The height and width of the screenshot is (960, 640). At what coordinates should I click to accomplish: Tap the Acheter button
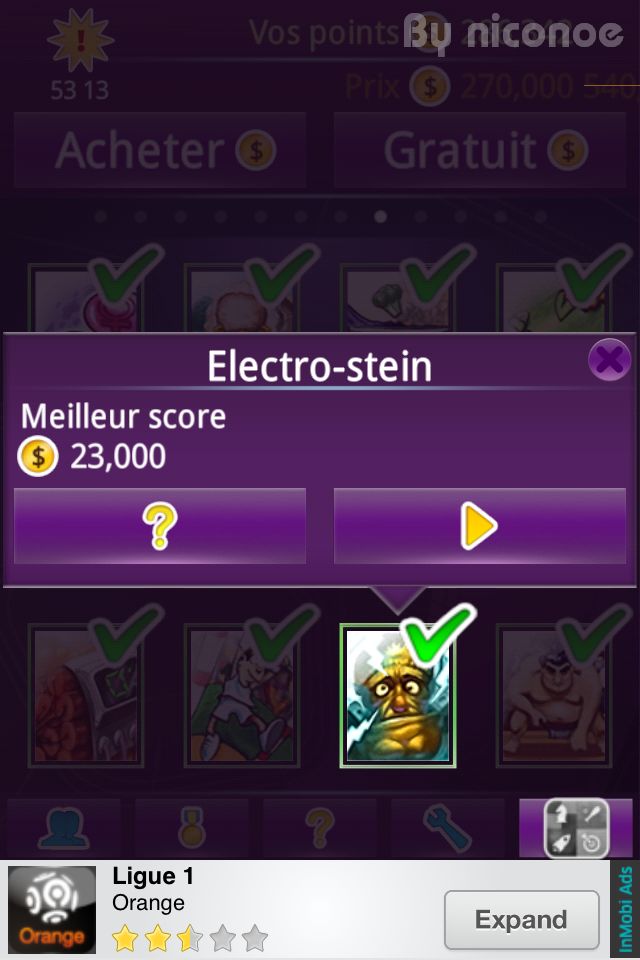tap(160, 151)
